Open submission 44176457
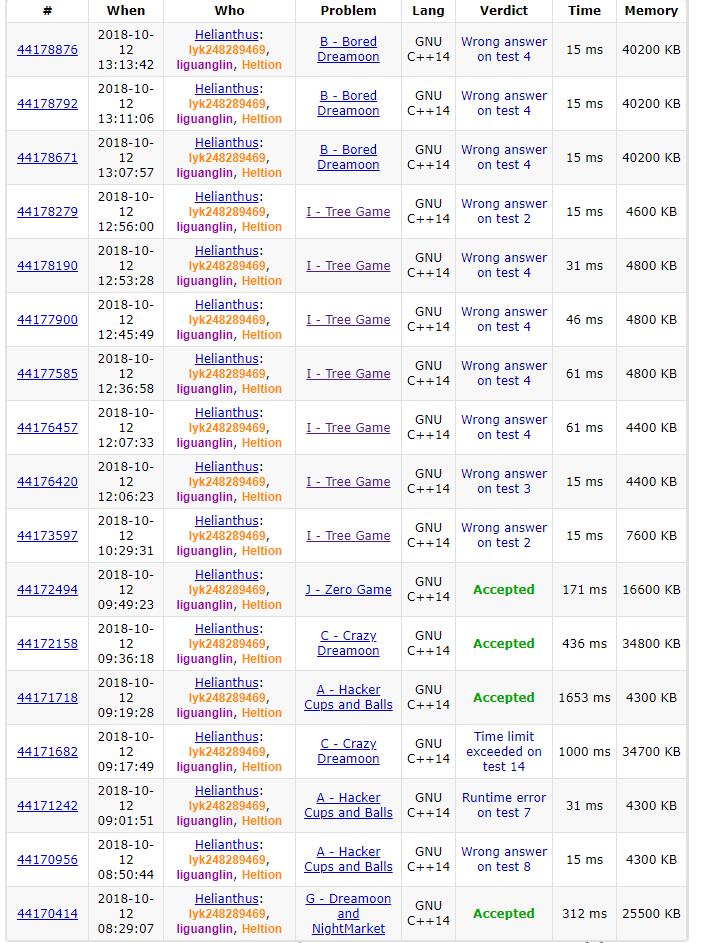 (47, 428)
